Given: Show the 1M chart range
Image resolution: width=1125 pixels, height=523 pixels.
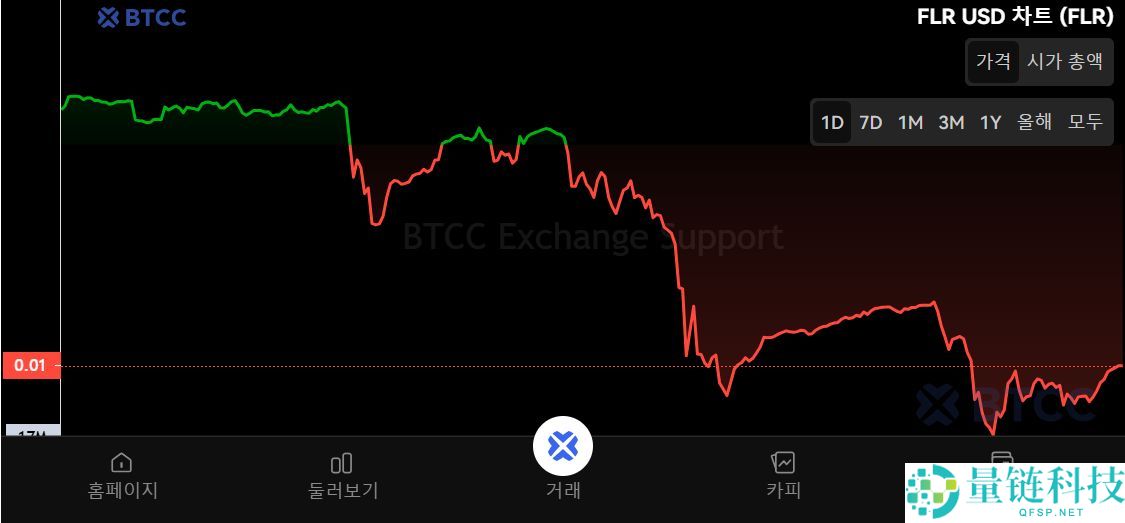Looking at the screenshot, I should point(910,123).
